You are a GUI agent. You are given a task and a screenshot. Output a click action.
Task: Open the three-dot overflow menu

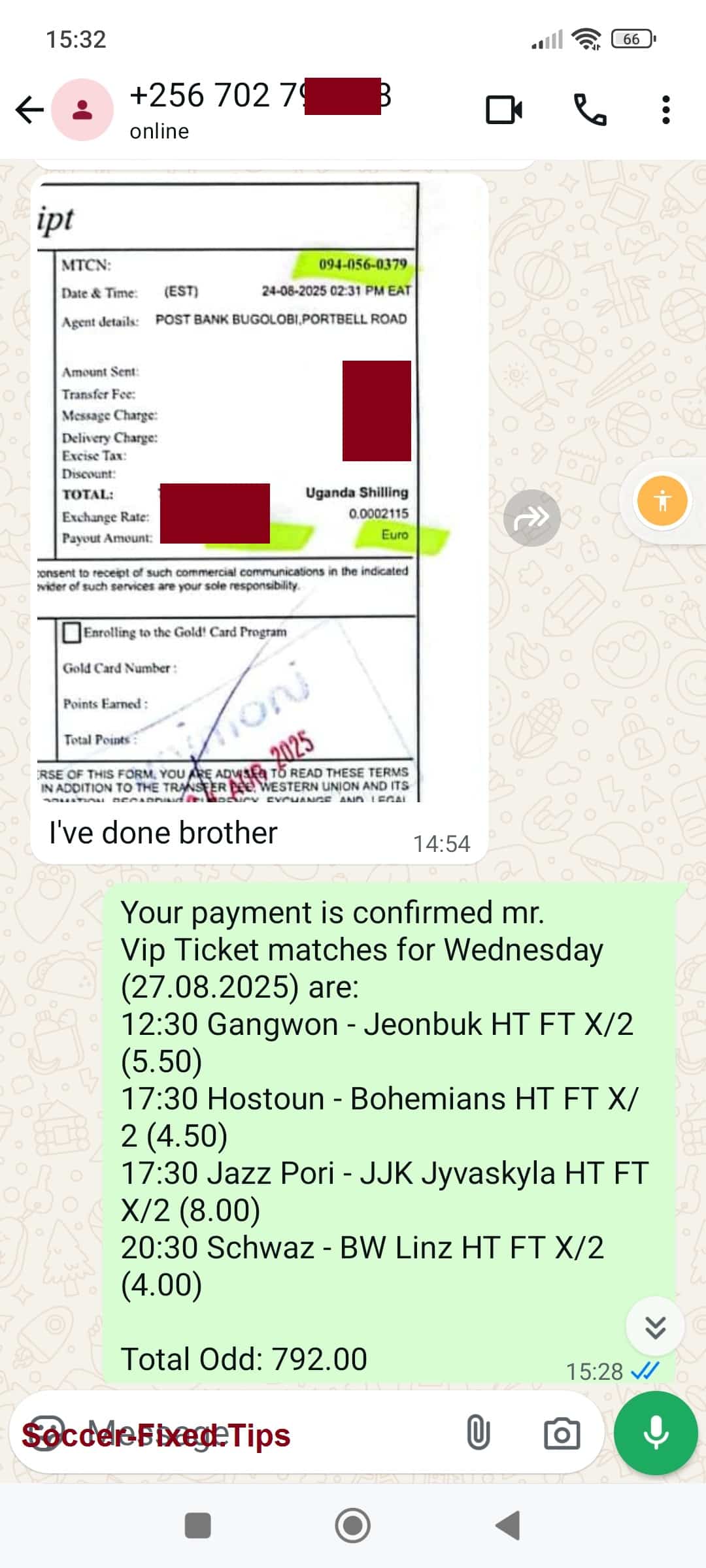coord(665,110)
